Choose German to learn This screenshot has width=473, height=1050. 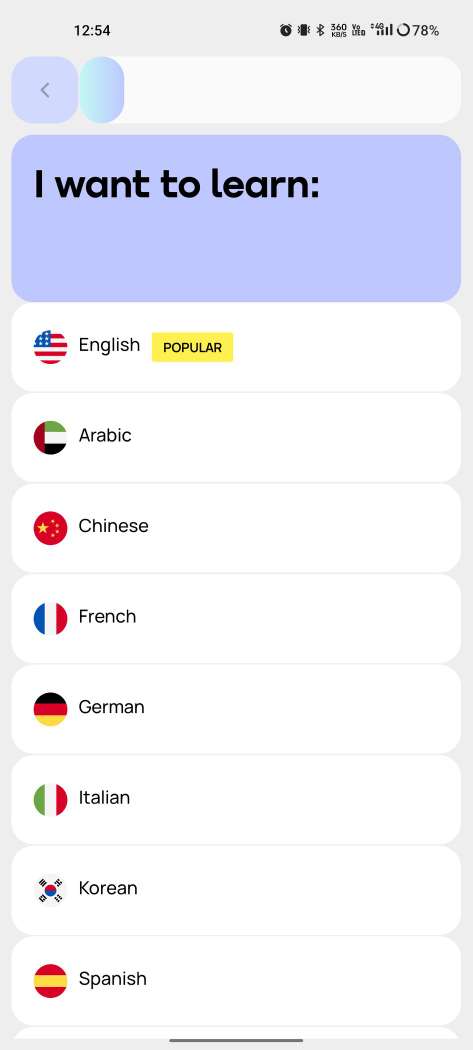236,708
